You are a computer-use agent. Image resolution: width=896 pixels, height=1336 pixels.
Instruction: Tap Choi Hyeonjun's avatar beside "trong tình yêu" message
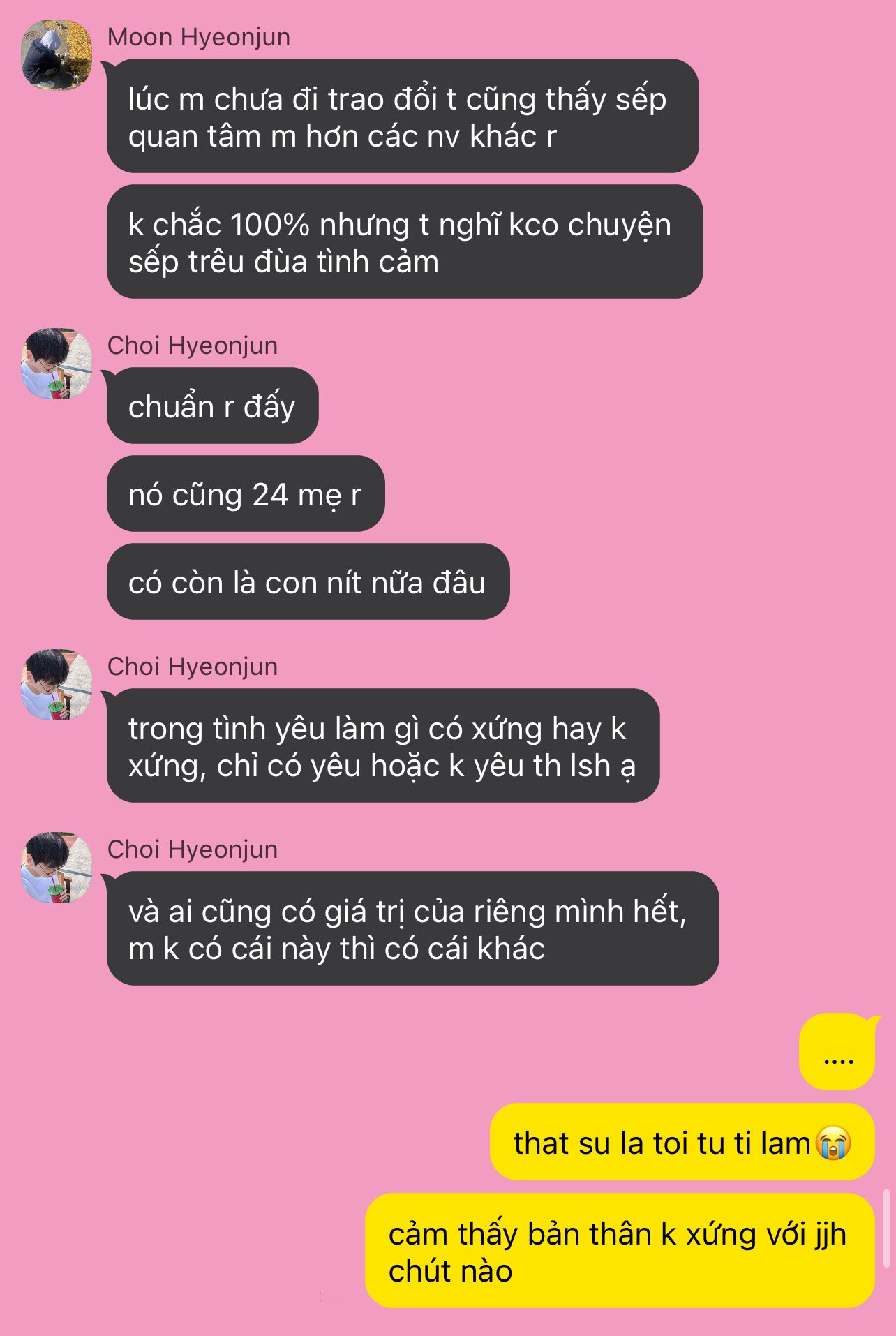(57, 685)
